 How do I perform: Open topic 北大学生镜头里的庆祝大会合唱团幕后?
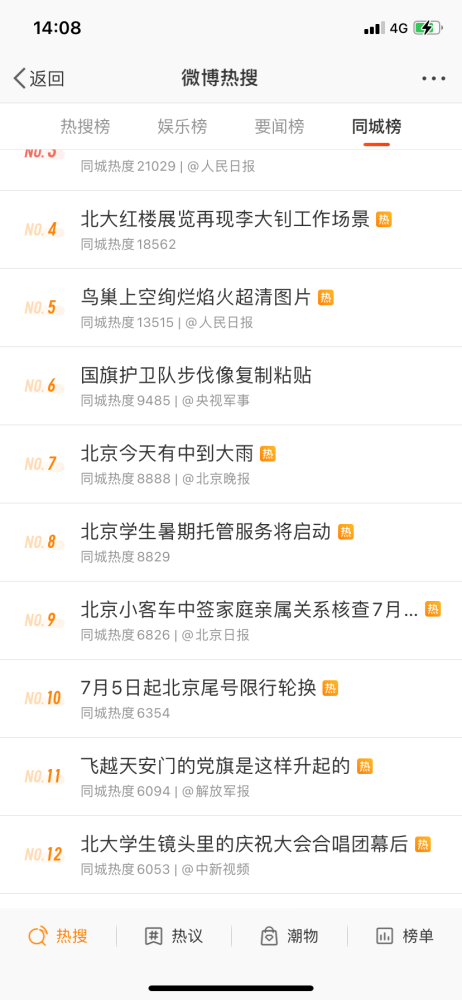pyautogui.click(x=231, y=855)
